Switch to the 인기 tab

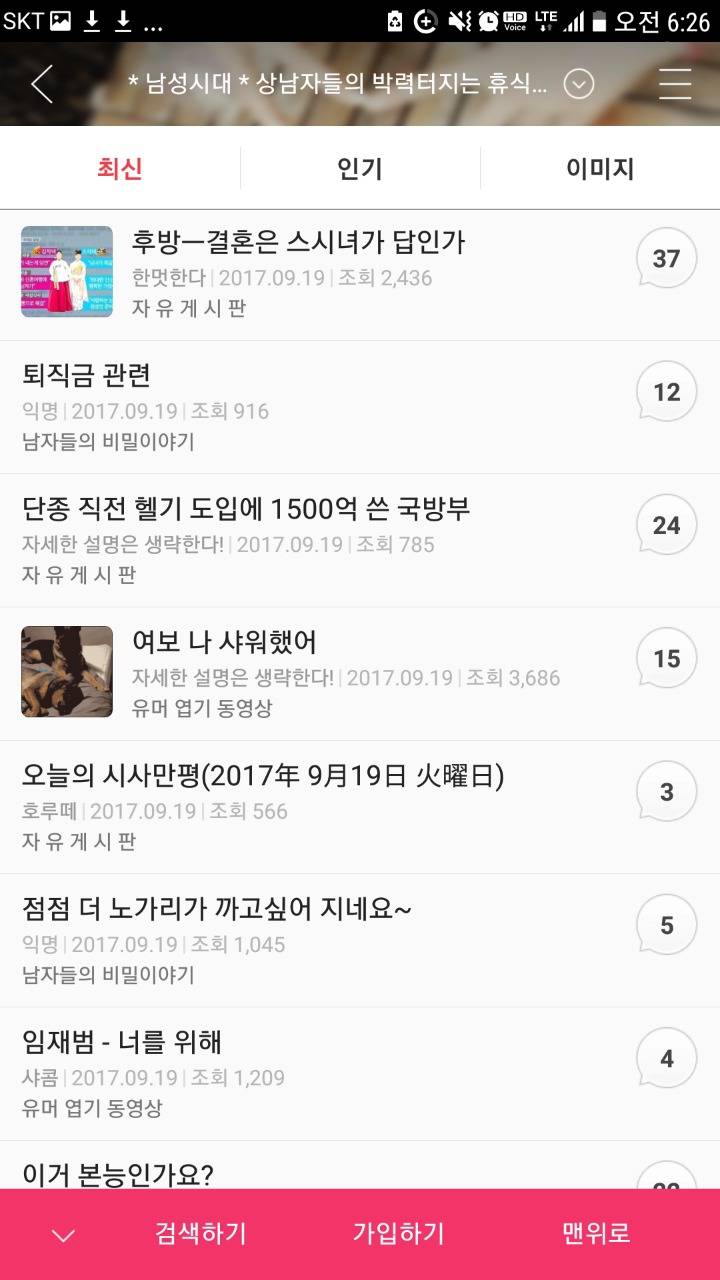(360, 168)
